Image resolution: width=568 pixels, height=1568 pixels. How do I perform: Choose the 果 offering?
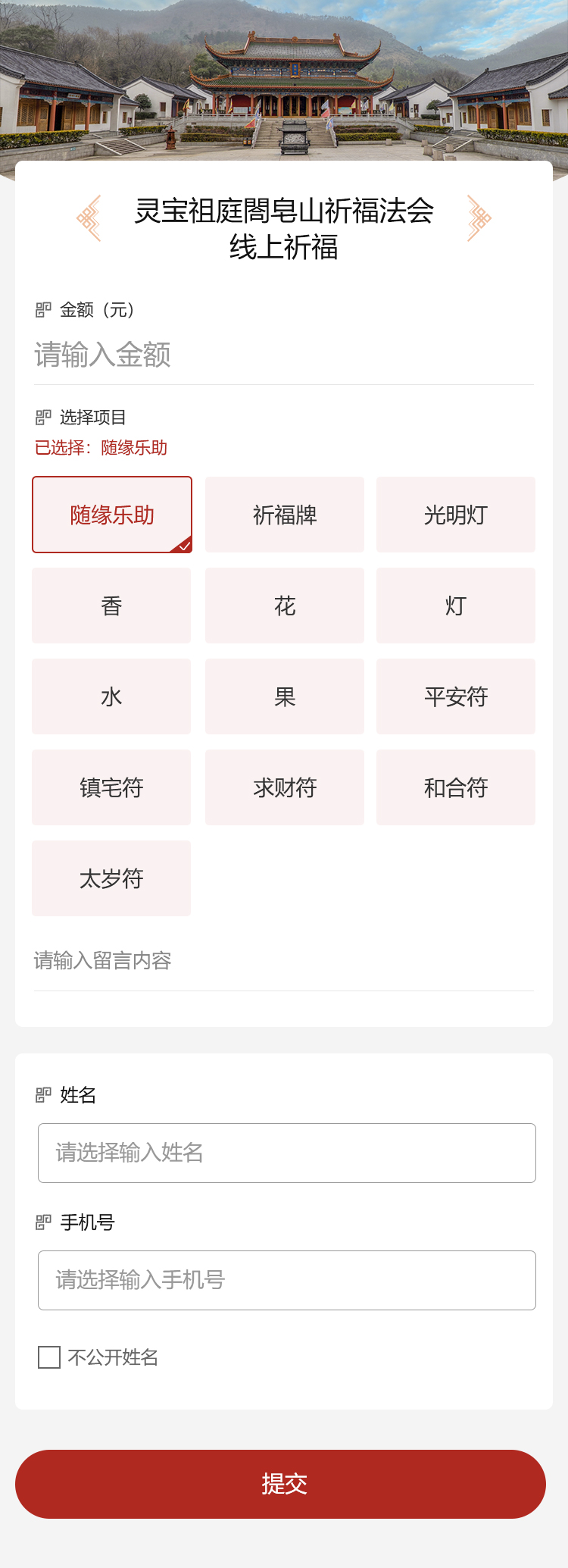point(285,696)
